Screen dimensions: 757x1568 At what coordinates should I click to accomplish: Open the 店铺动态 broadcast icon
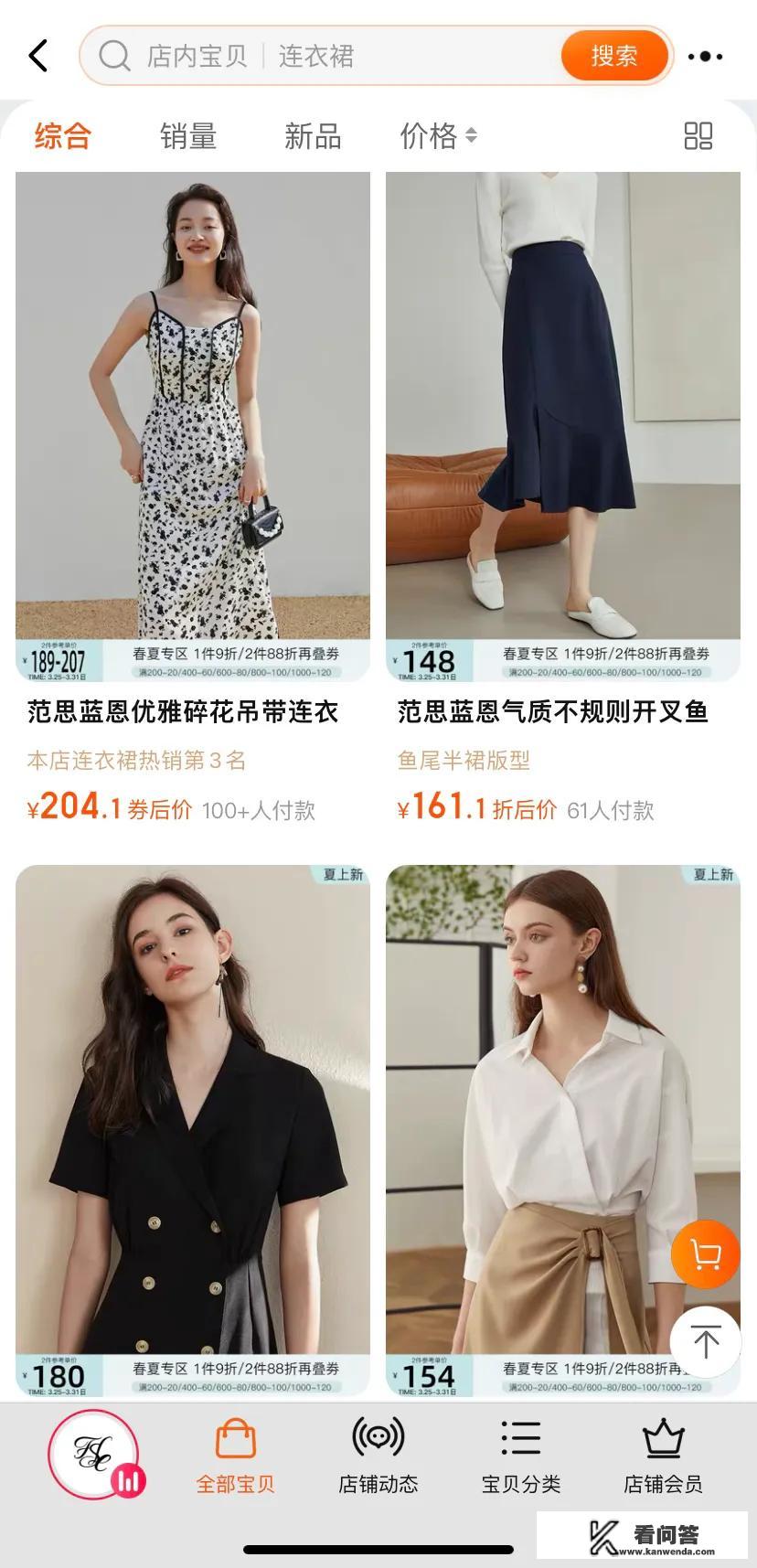point(378,1454)
